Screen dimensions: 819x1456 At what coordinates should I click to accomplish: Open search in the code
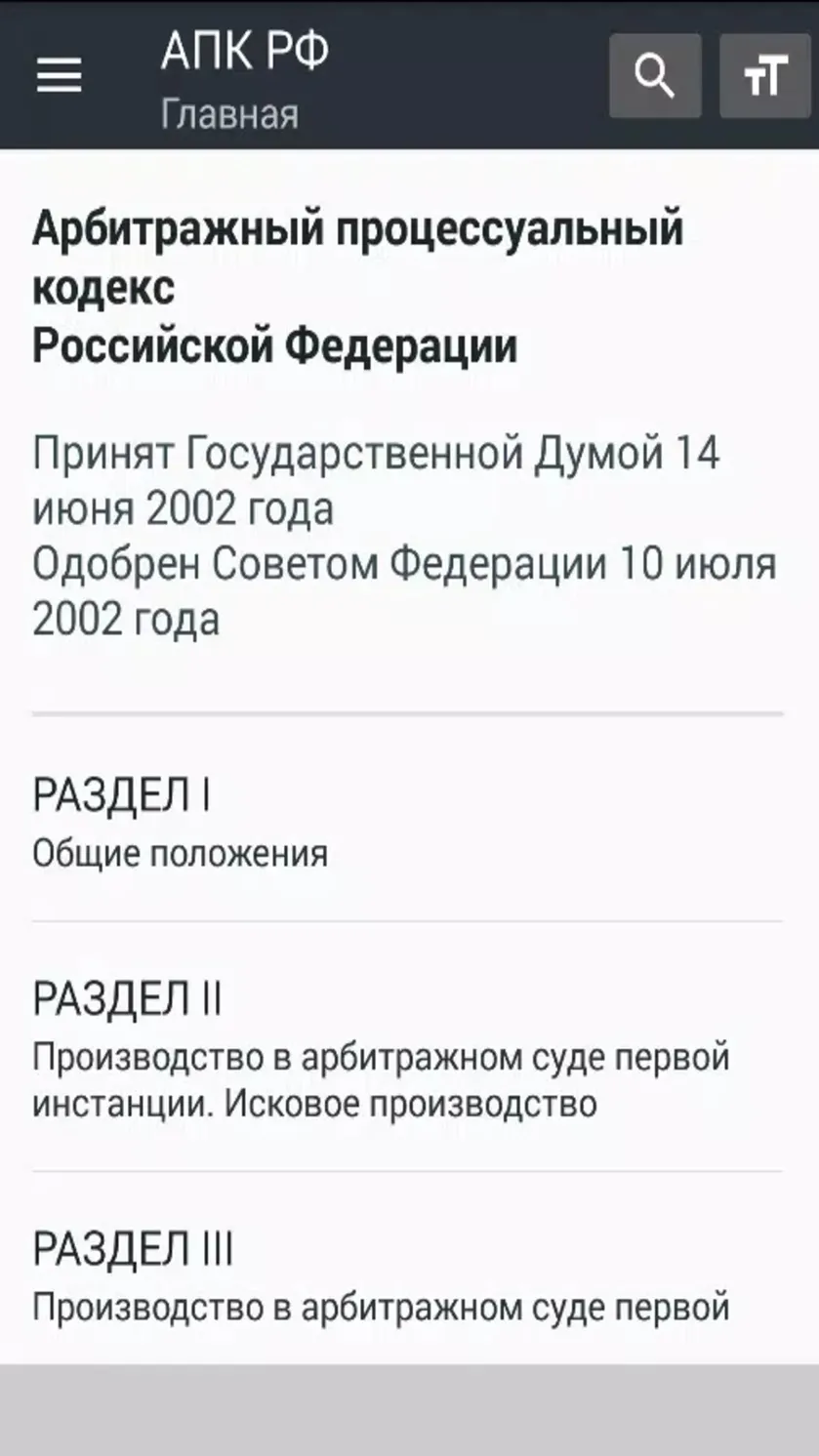pos(655,75)
